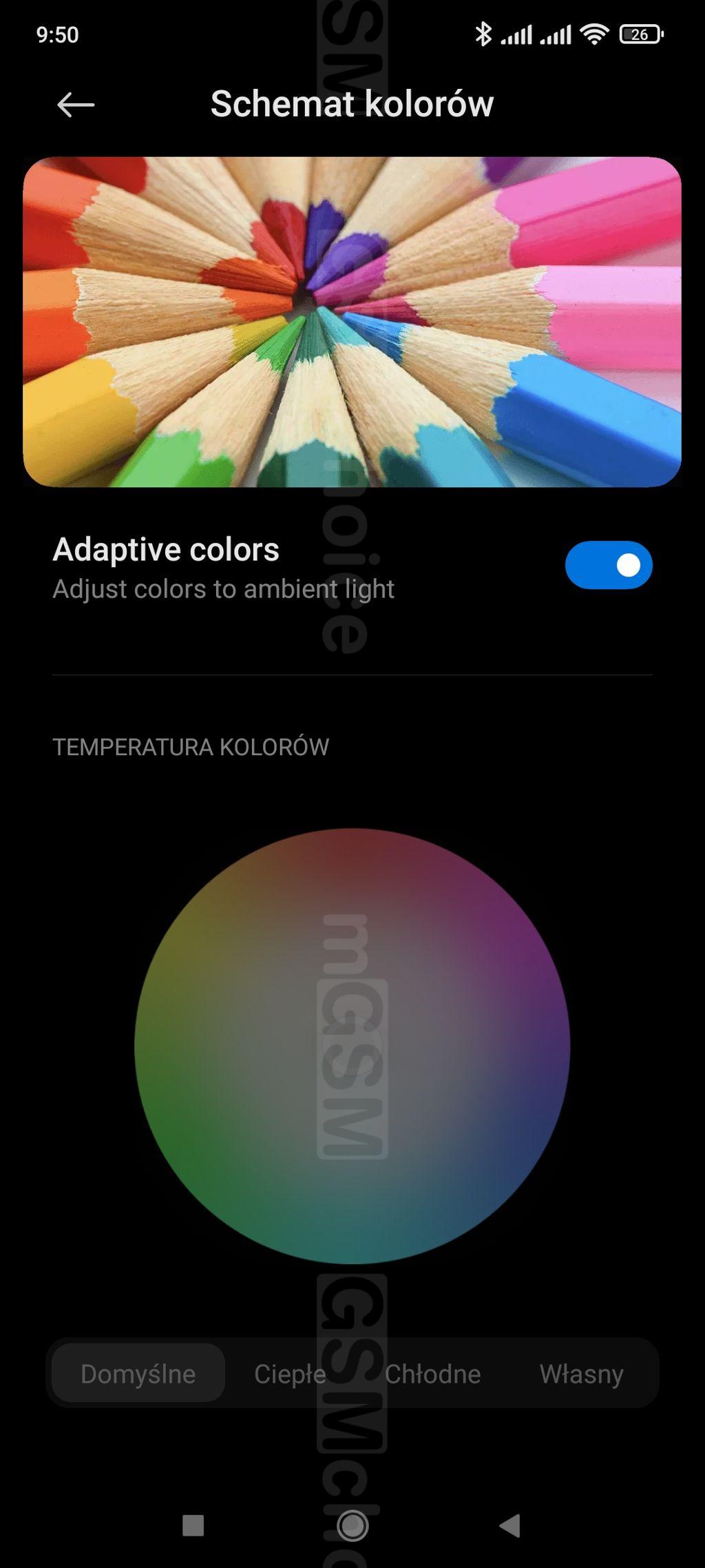Switch to Ciepłe color temperature
705x1568 pixels.
tap(290, 1374)
